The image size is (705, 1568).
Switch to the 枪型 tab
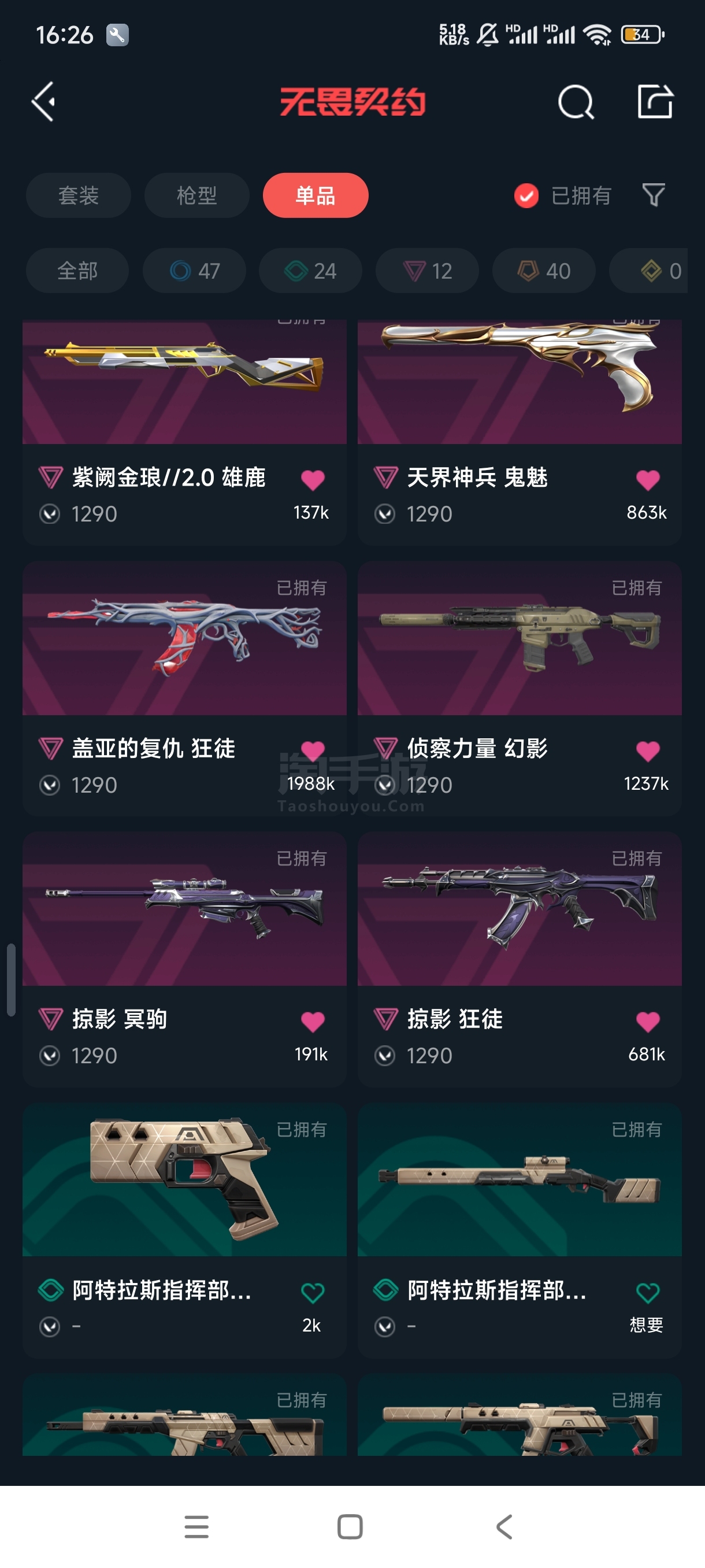tap(196, 195)
